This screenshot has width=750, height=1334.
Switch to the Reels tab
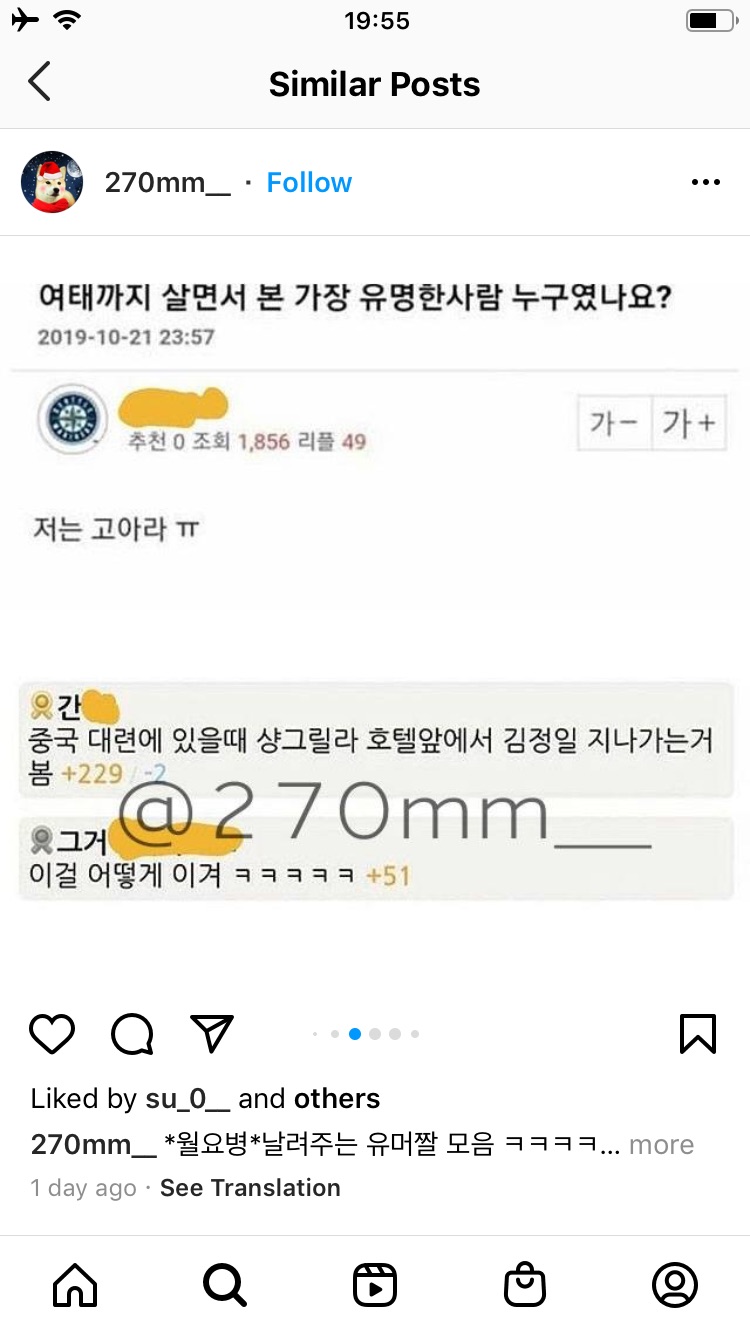(x=375, y=1285)
